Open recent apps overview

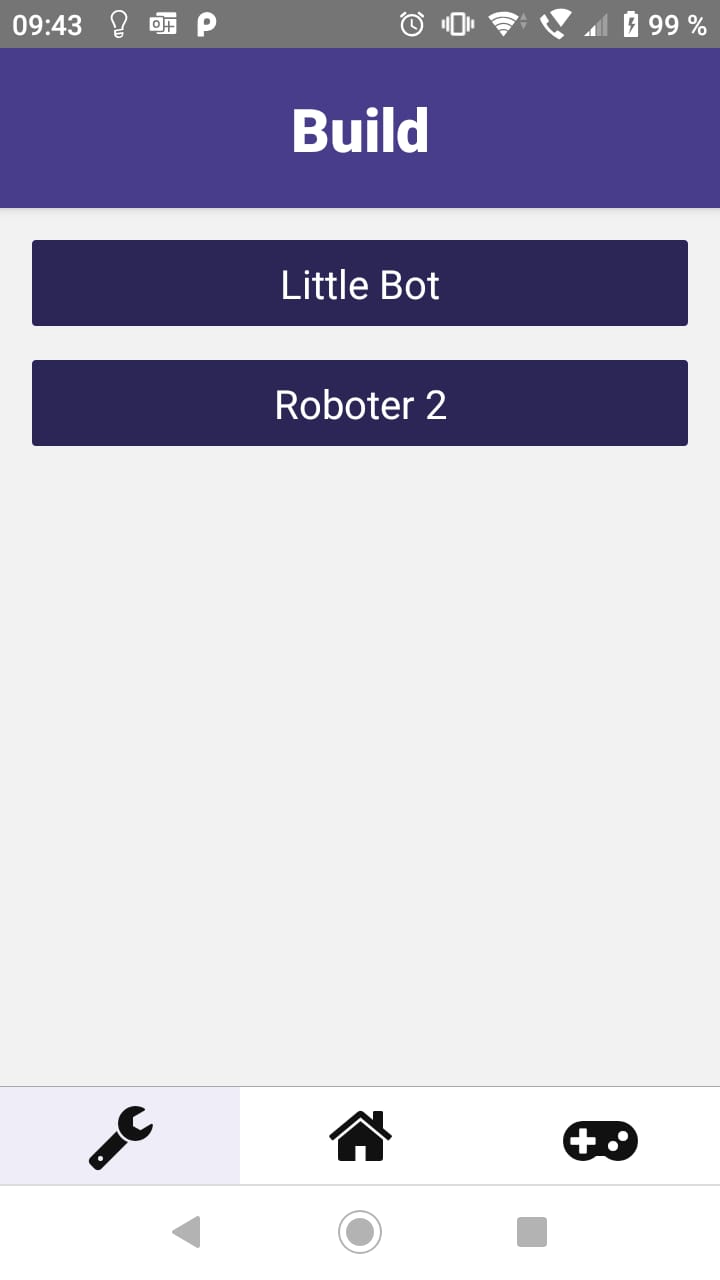coord(531,1231)
